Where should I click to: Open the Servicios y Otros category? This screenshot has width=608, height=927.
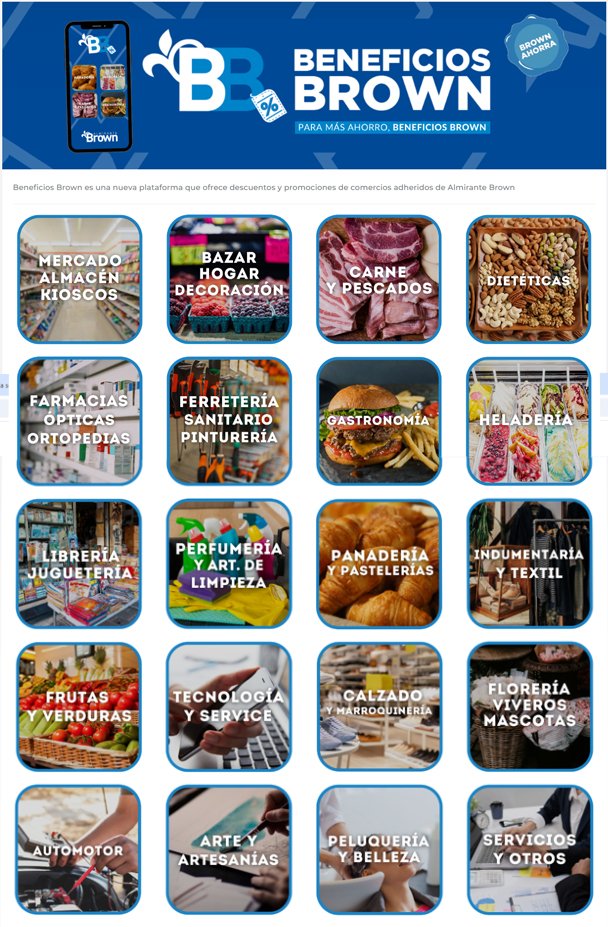pyautogui.click(x=529, y=850)
